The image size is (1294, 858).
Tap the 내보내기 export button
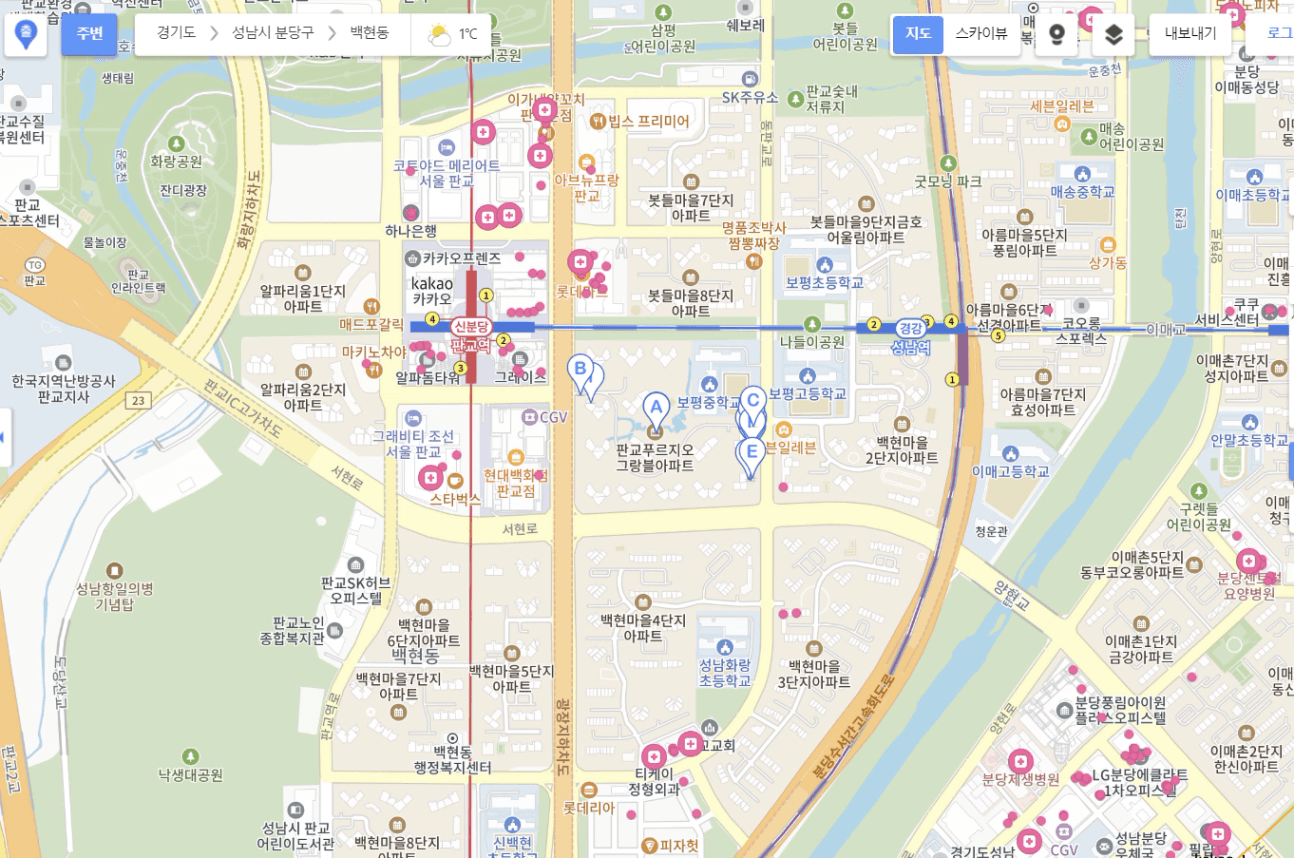coord(1190,34)
